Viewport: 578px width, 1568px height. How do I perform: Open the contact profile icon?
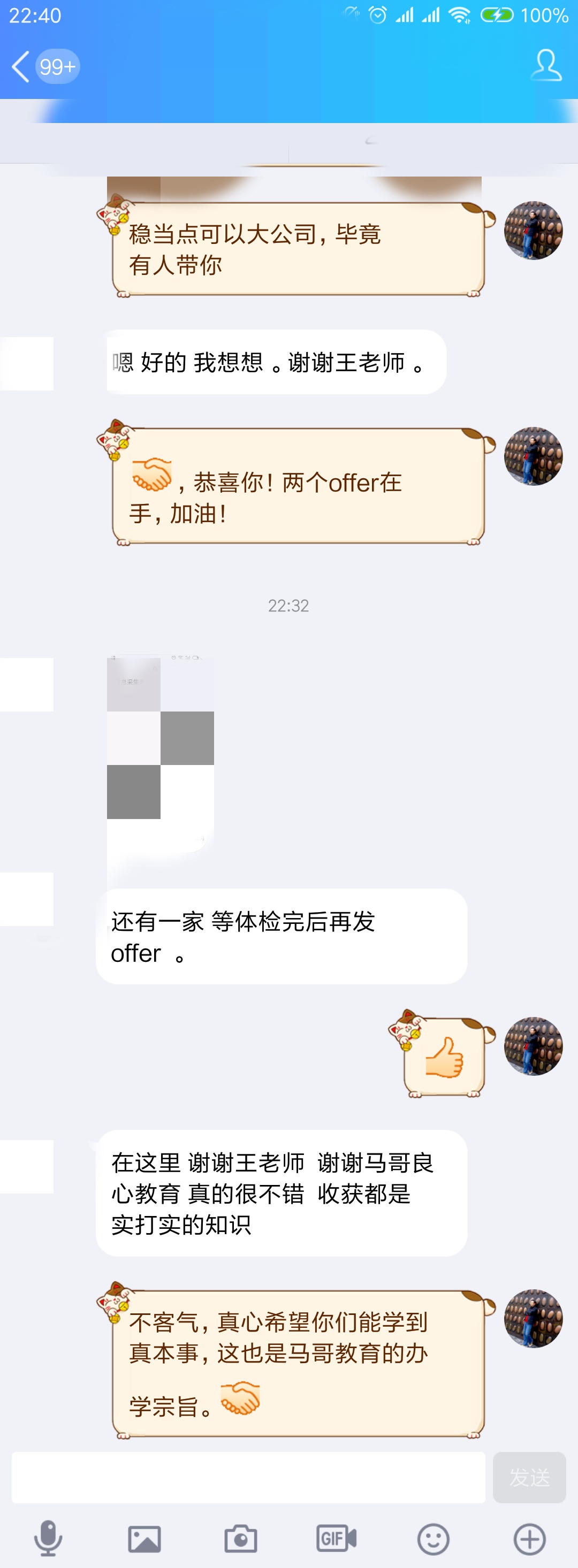[x=545, y=66]
